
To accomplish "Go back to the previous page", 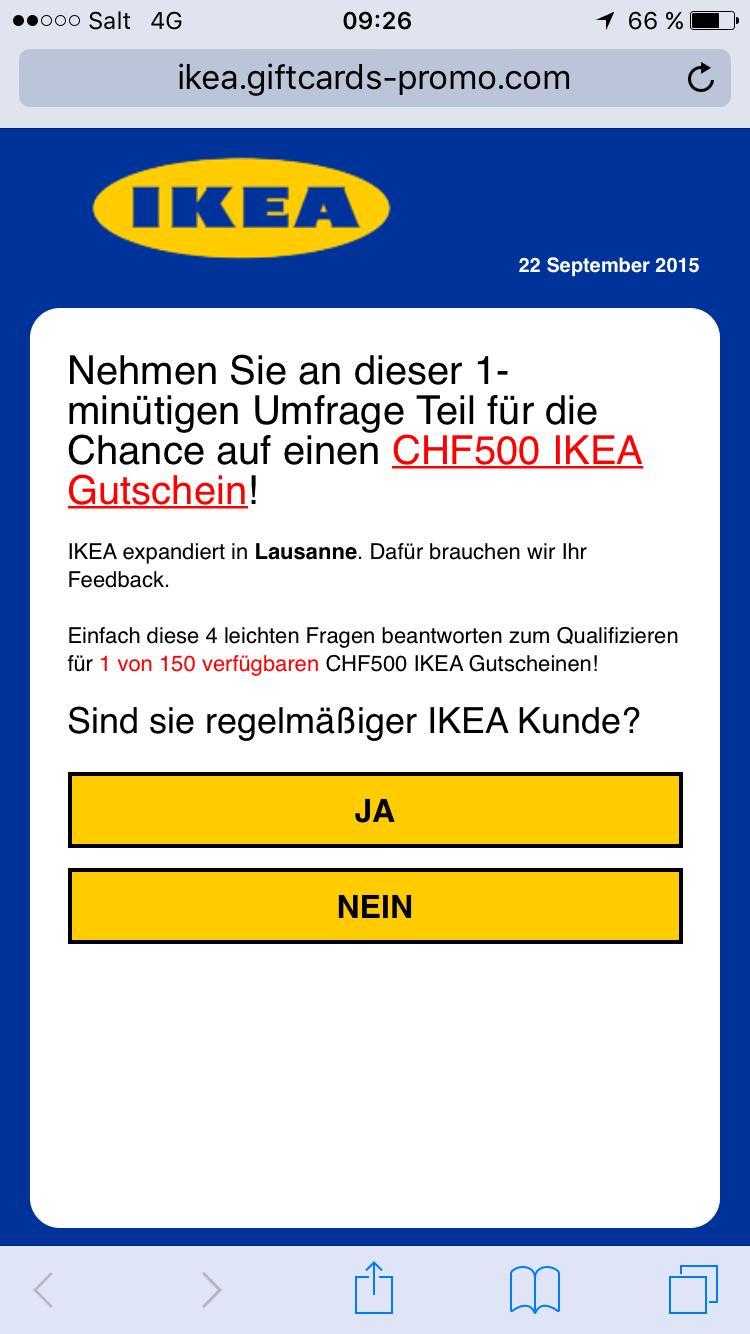I will click(x=43, y=1290).
